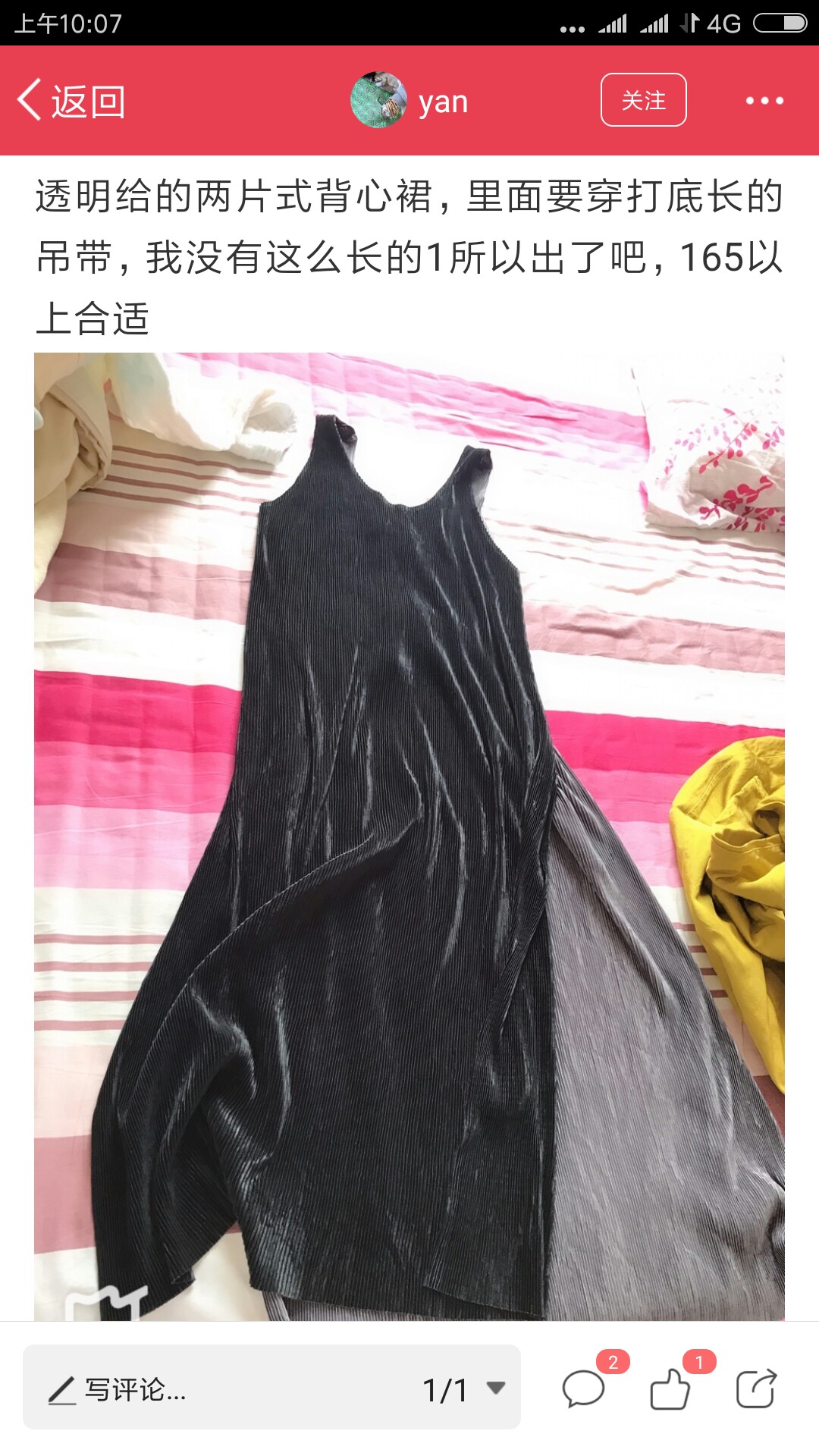
Task: Open yan's profile avatar
Action: click(379, 100)
